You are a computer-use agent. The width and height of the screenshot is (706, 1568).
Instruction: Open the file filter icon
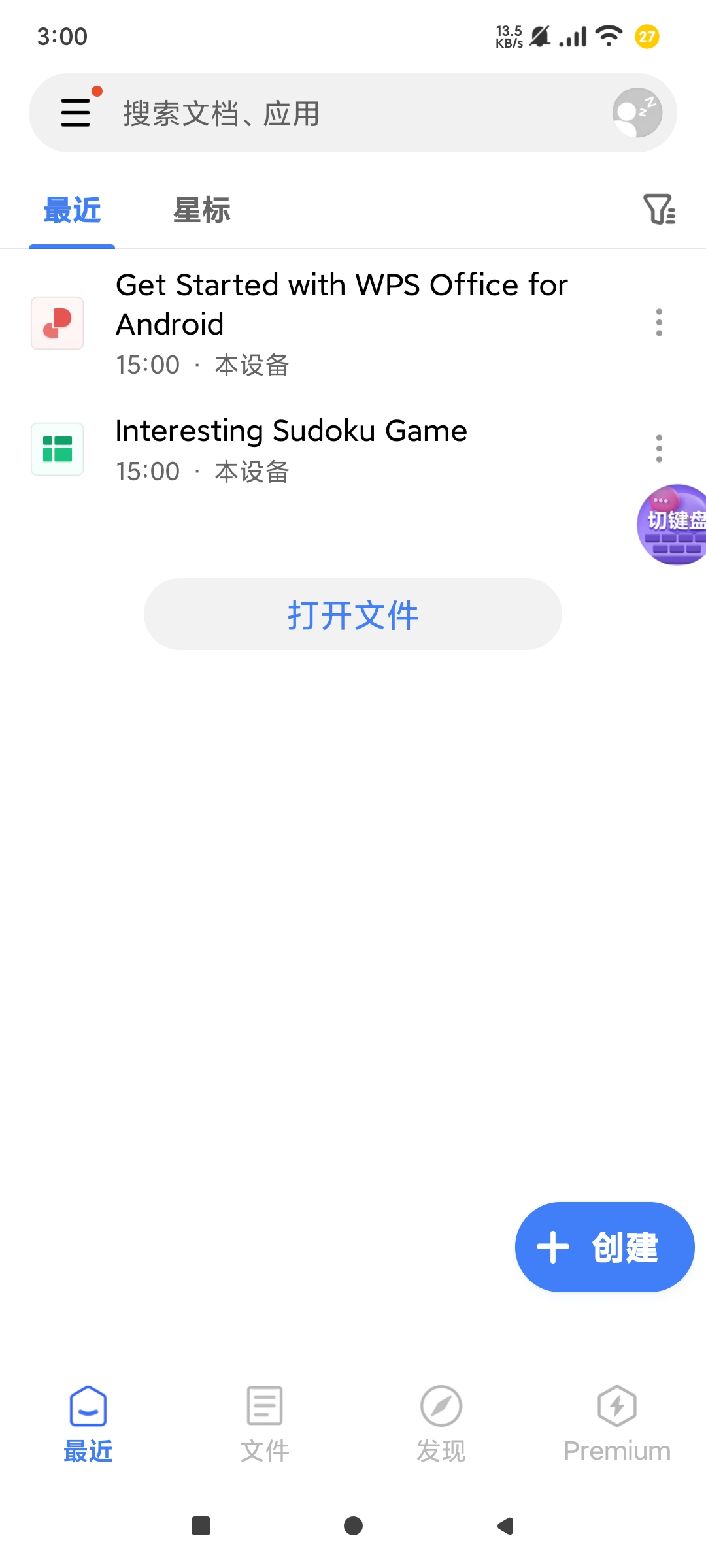(x=659, y=209)
